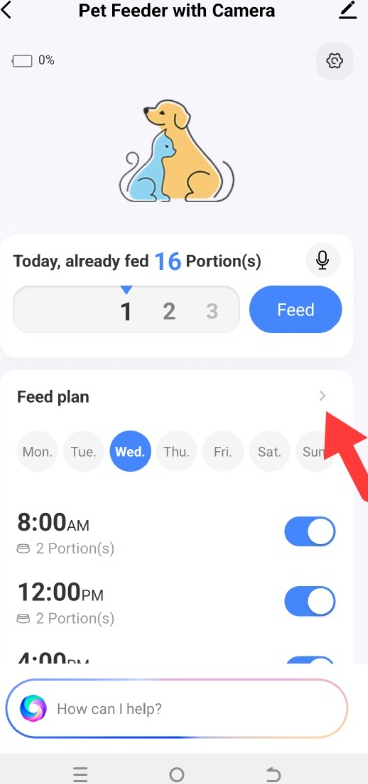
Task: Select the Fri. day chip
Action: click(223, 452)
